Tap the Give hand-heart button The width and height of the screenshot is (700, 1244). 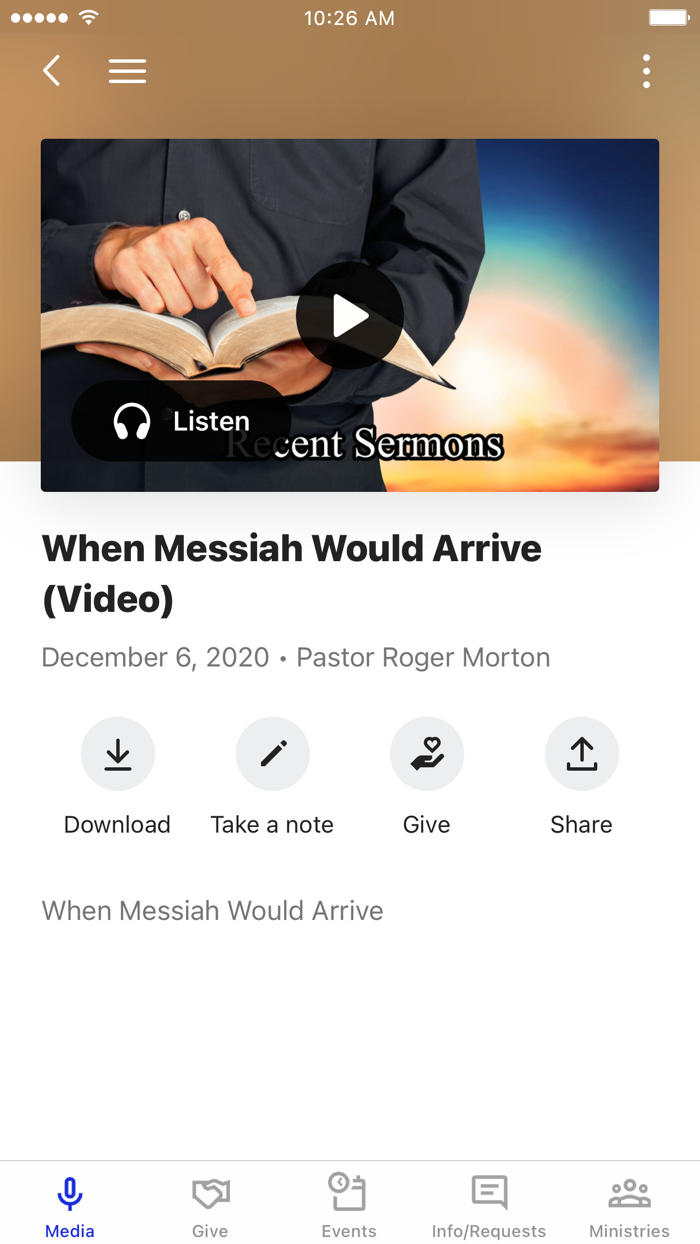point(427,754)
